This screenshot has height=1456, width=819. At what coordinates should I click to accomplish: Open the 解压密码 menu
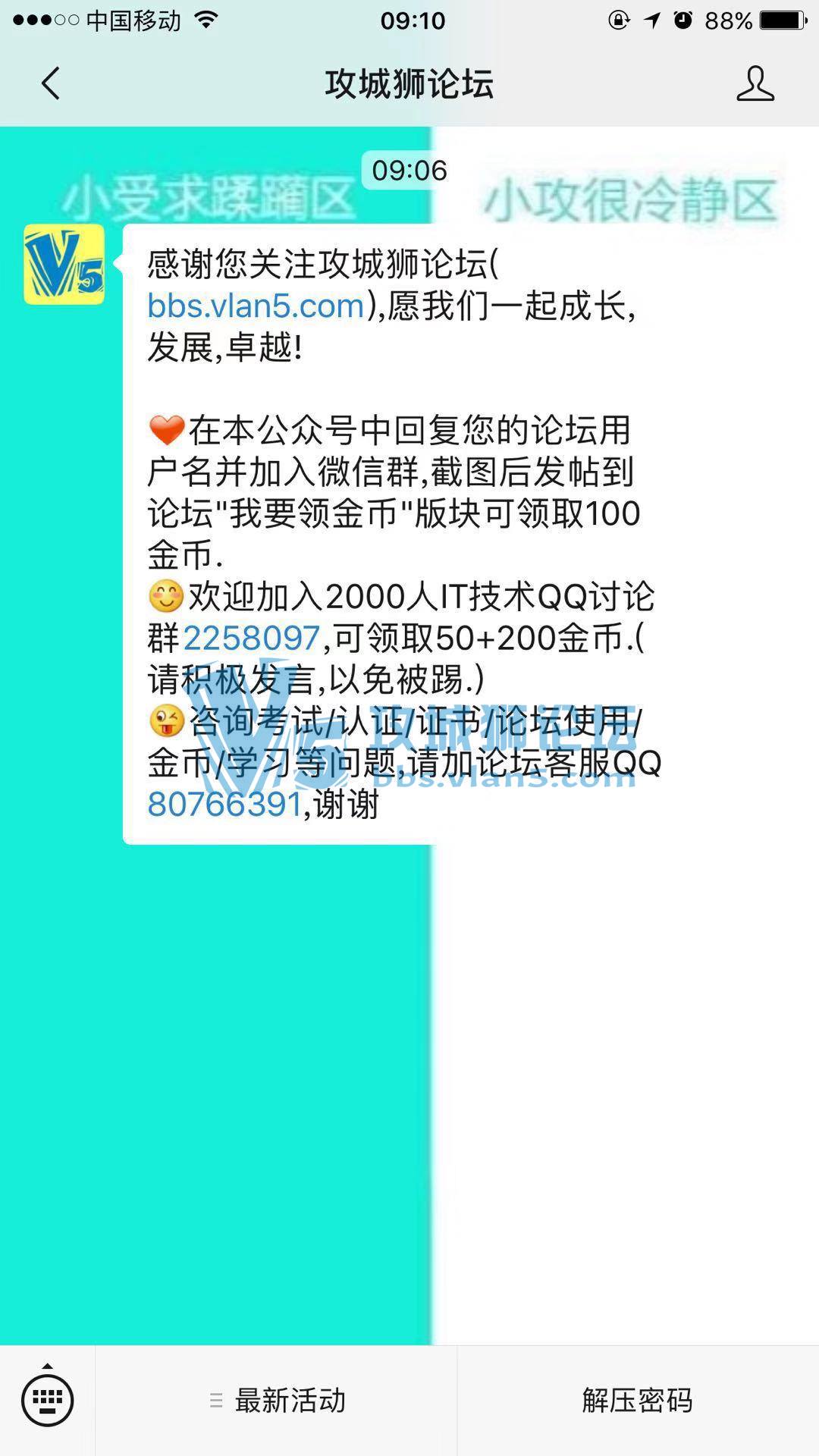click(x=637, y=1401)
